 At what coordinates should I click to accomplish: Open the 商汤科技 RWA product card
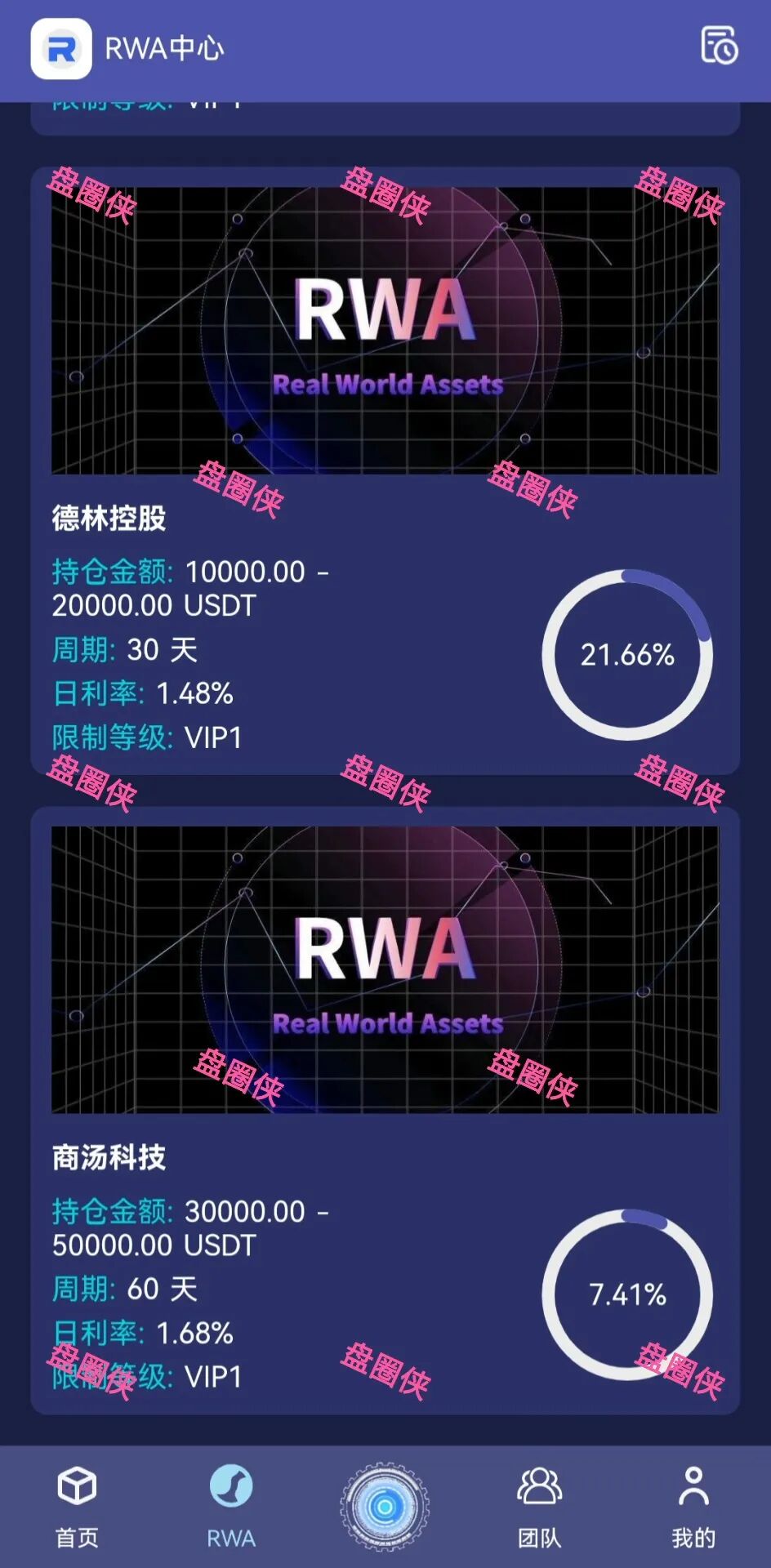tap(385, 1109)
